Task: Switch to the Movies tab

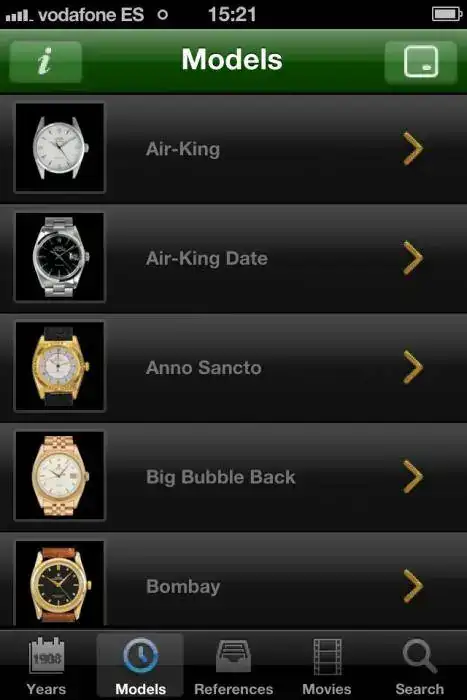Action: pos(327,666)
